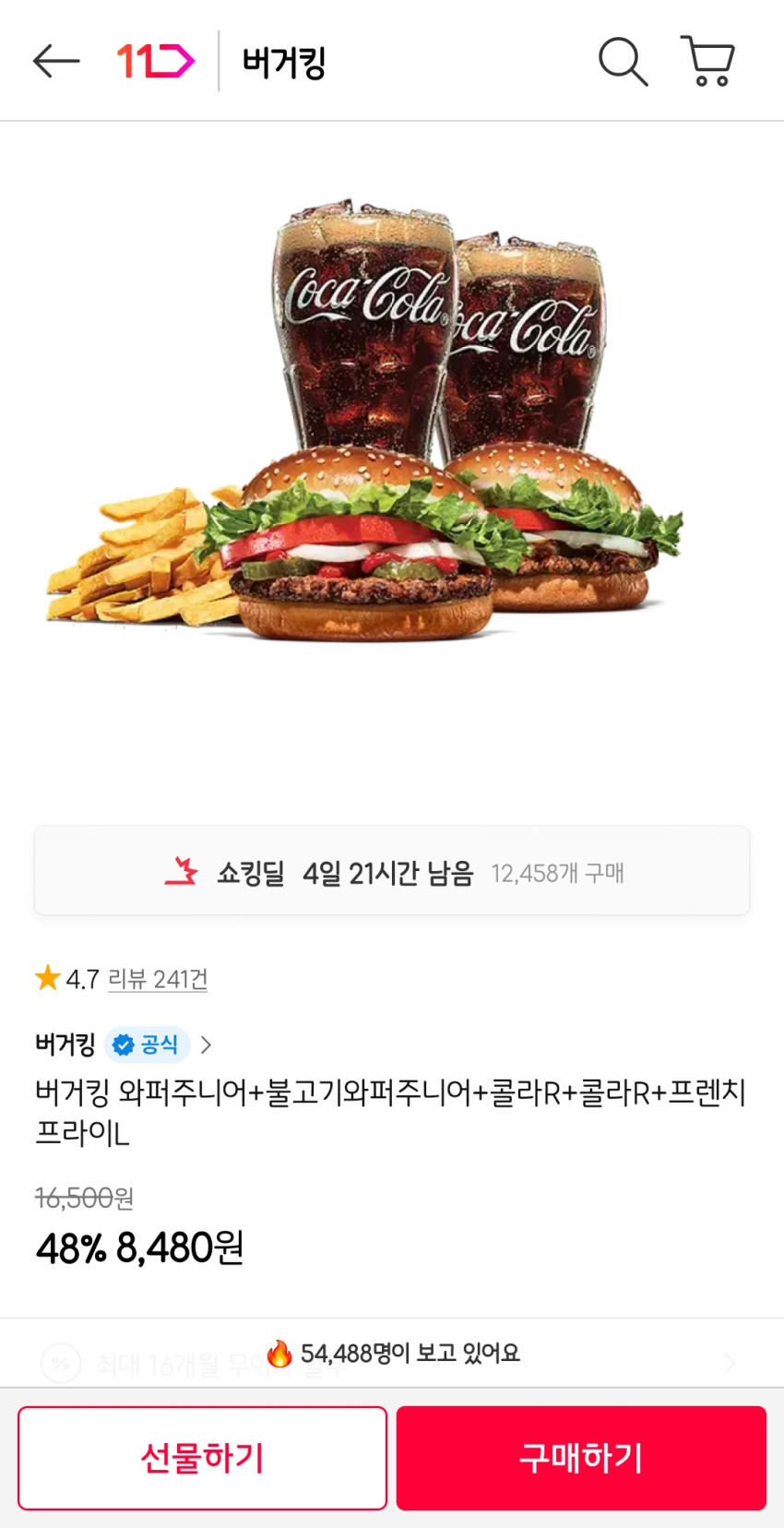This screenshot has height=1528, width=784.
Task: Tap the 선물하기 gift button
Action: [202, 1458]
